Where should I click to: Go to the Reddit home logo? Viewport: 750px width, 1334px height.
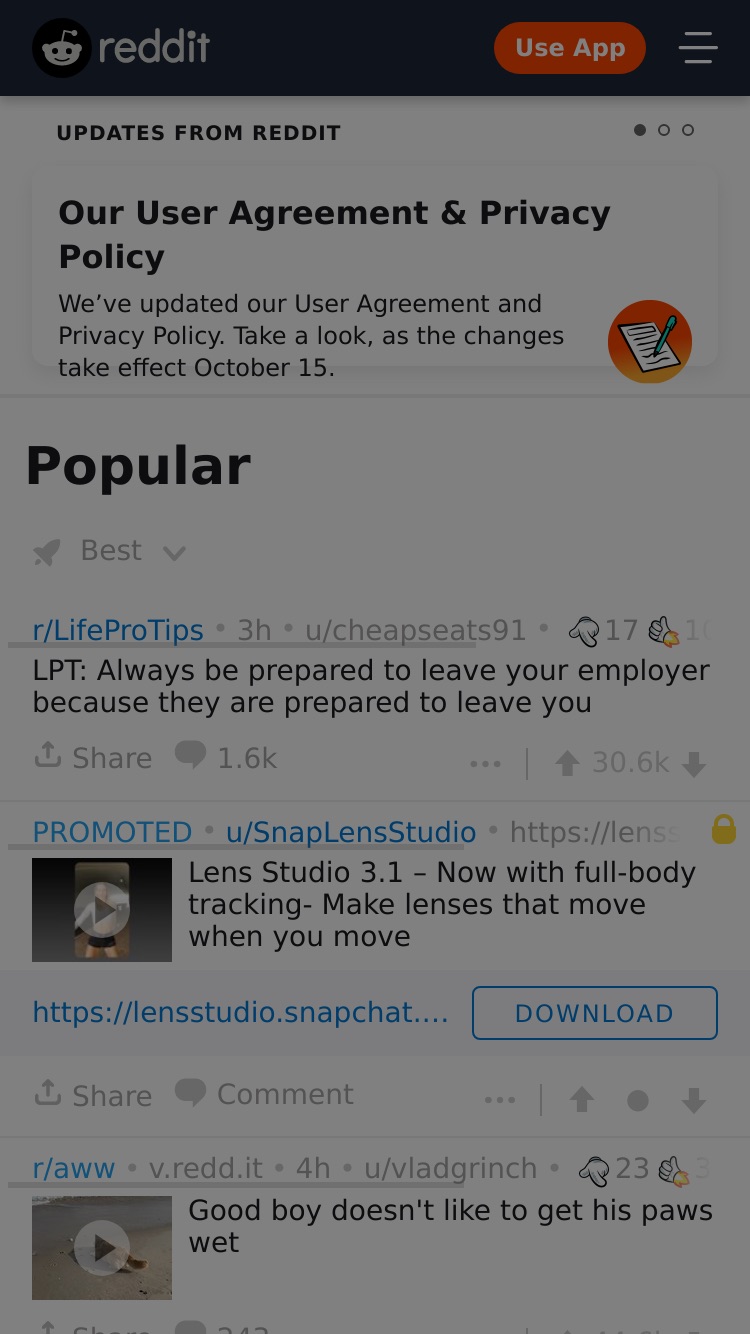(122, 48)
